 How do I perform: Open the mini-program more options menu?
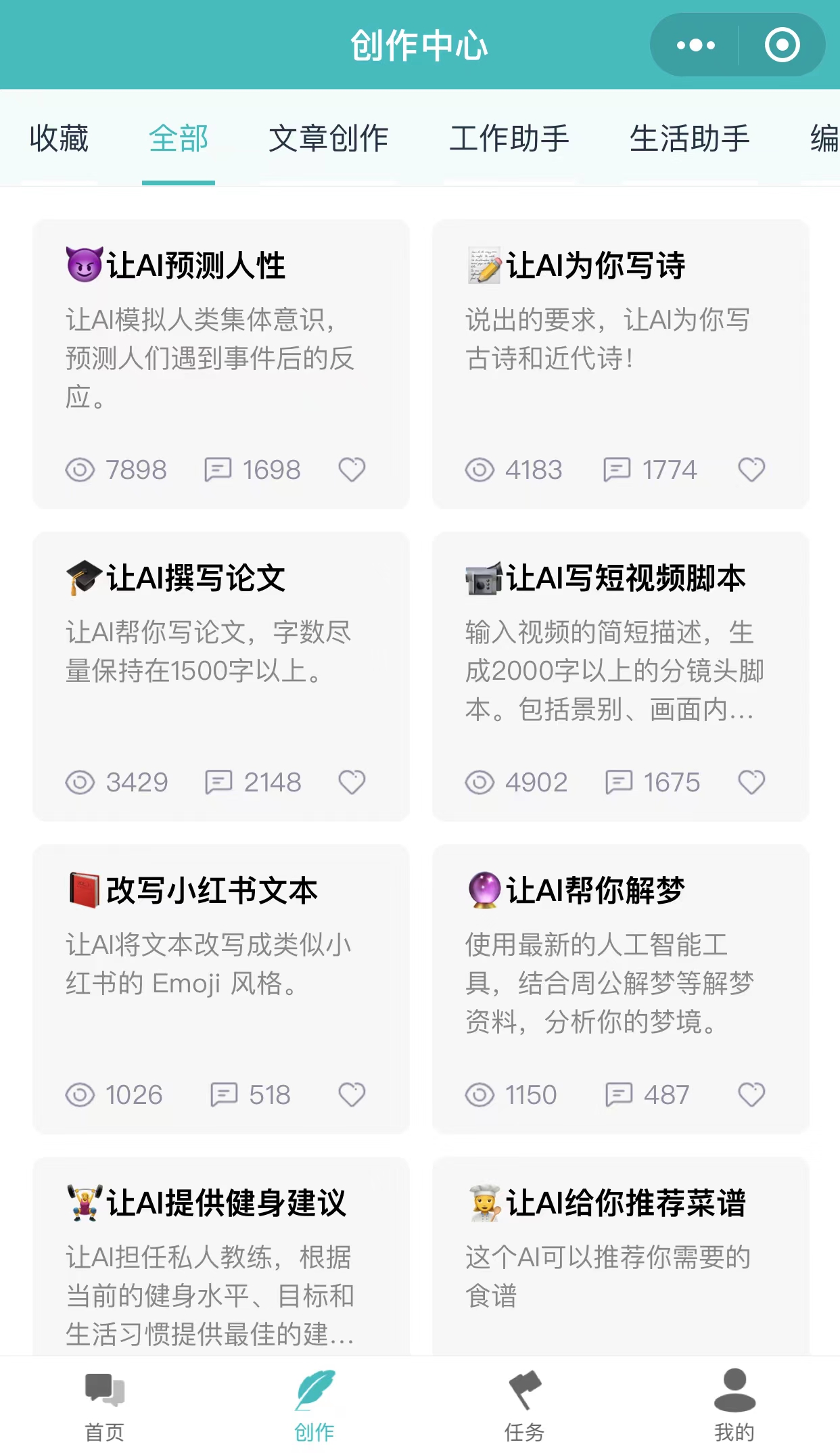(x=695, y=45)
